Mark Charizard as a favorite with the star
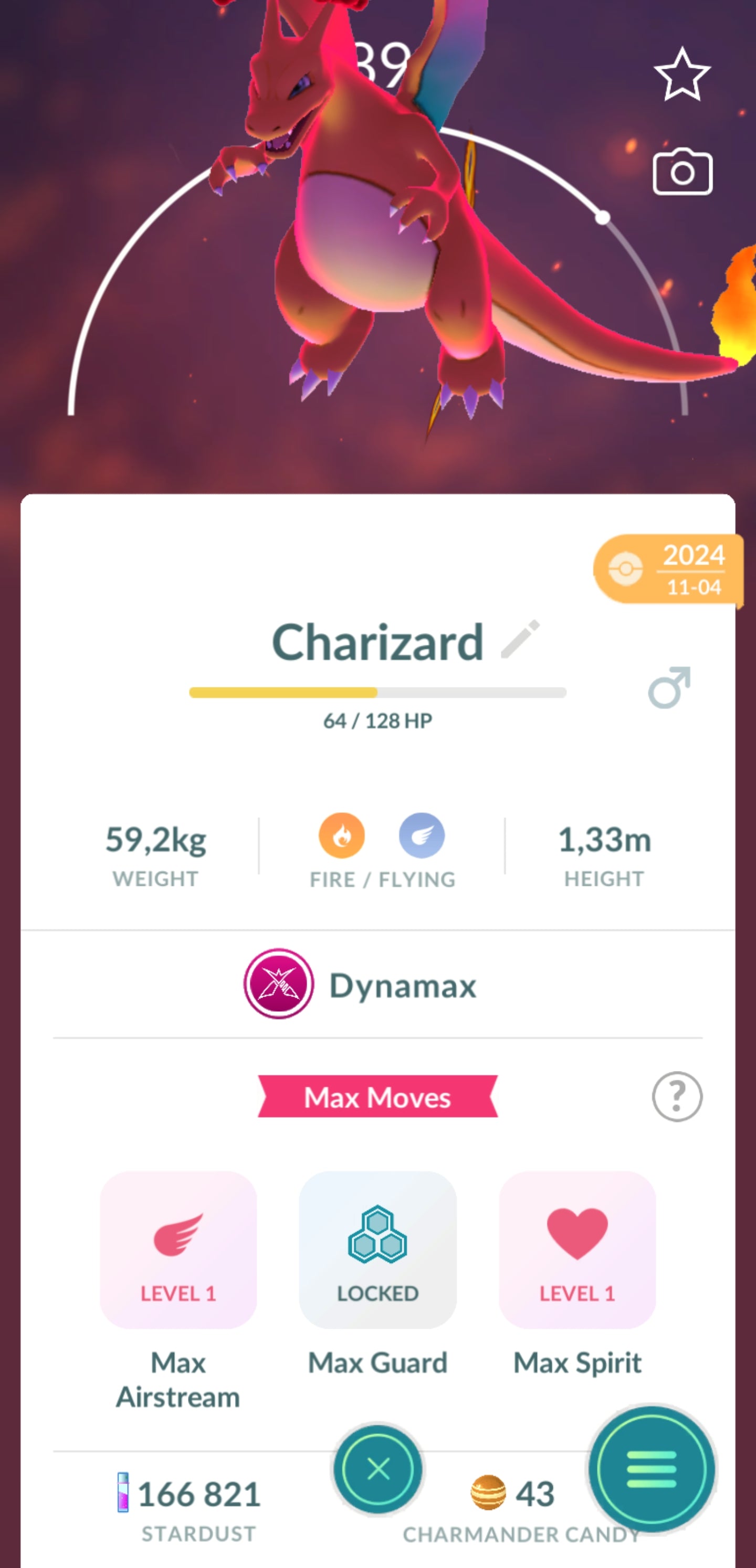Image resolution: width=756 pixels, height=1568 pixels. [681, 75]
